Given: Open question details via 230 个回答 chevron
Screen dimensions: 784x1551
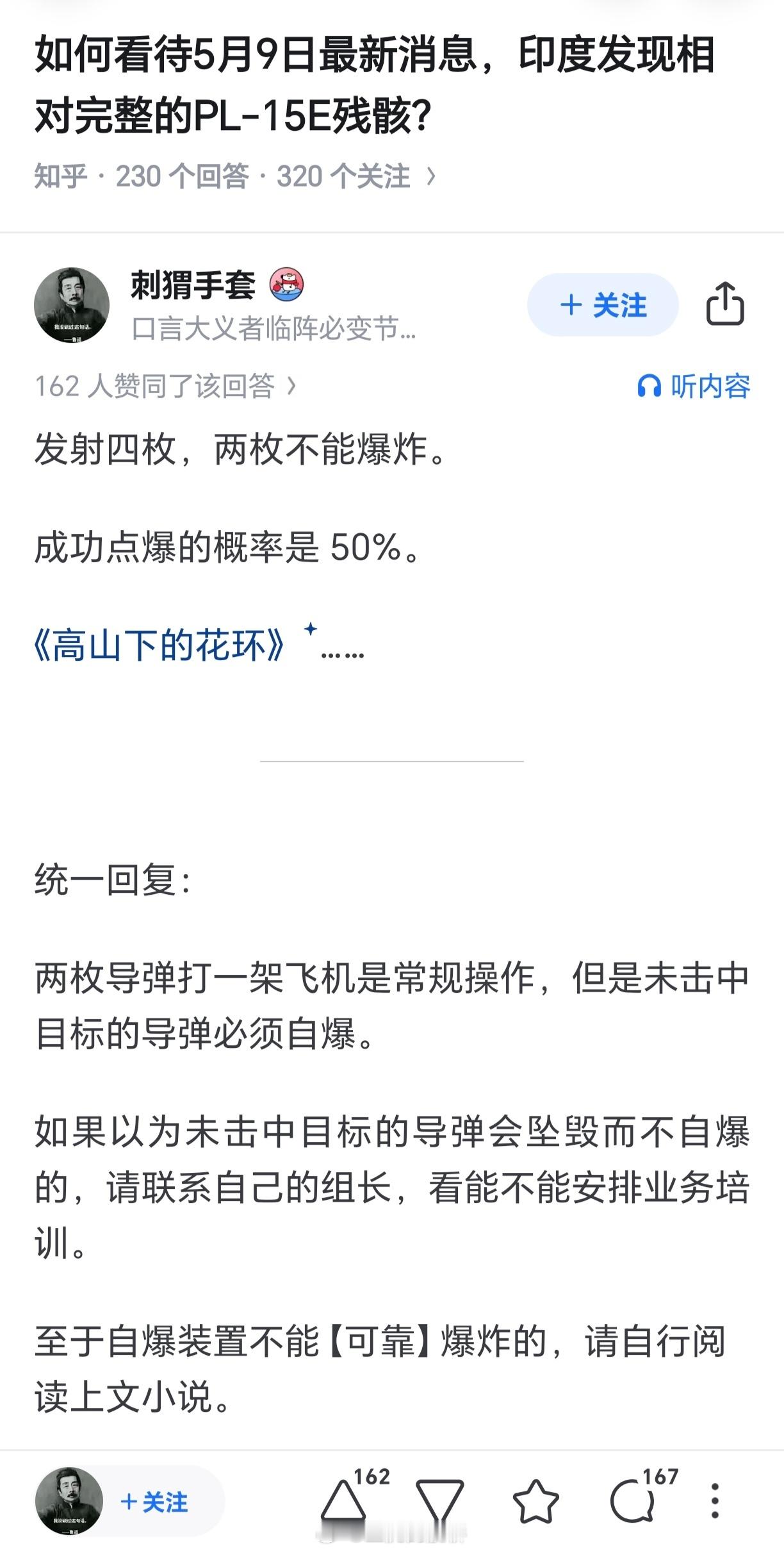Looking at the screenshot, I should [x=431, y=176].
